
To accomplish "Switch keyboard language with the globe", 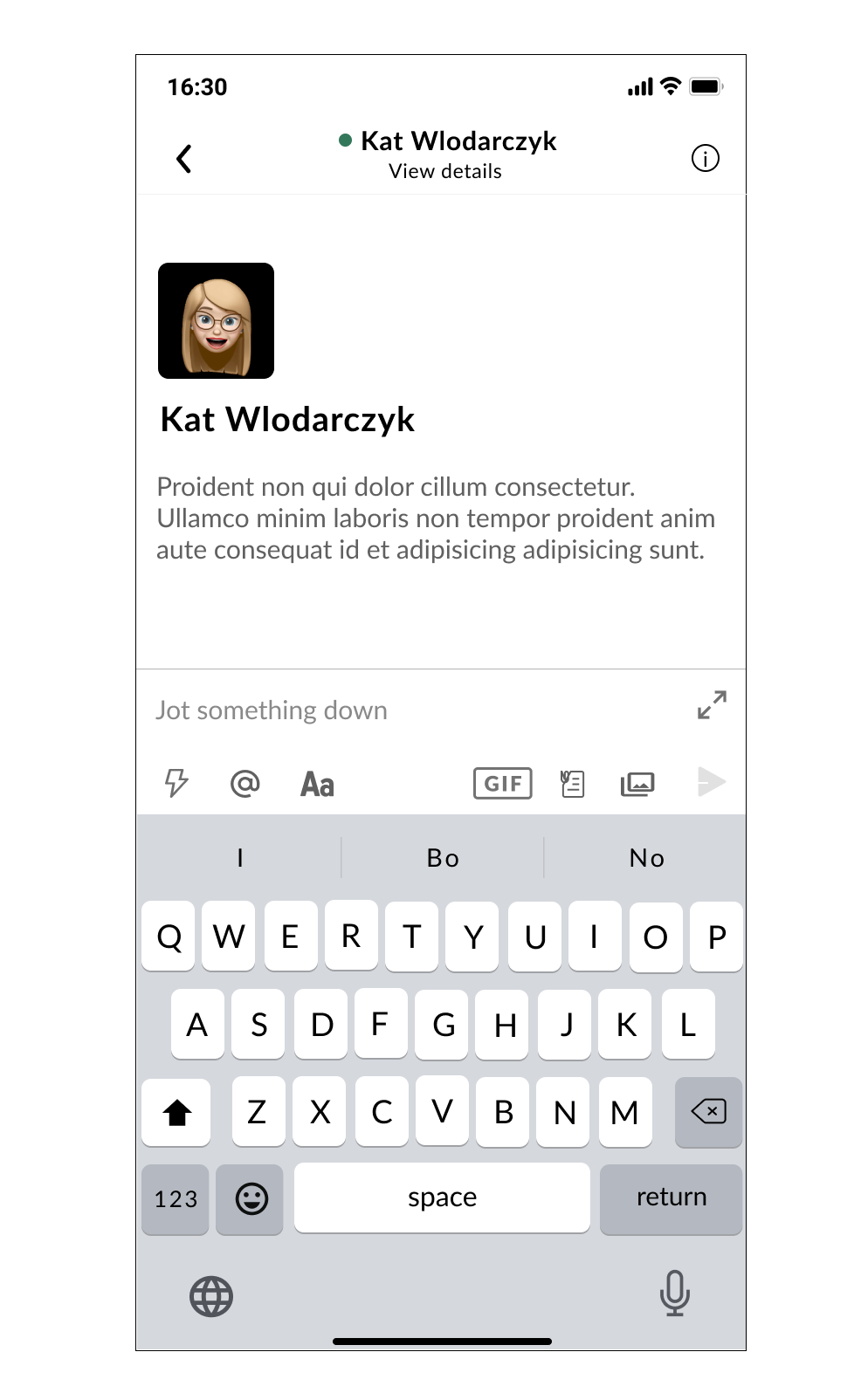I will click(211, 1296).
